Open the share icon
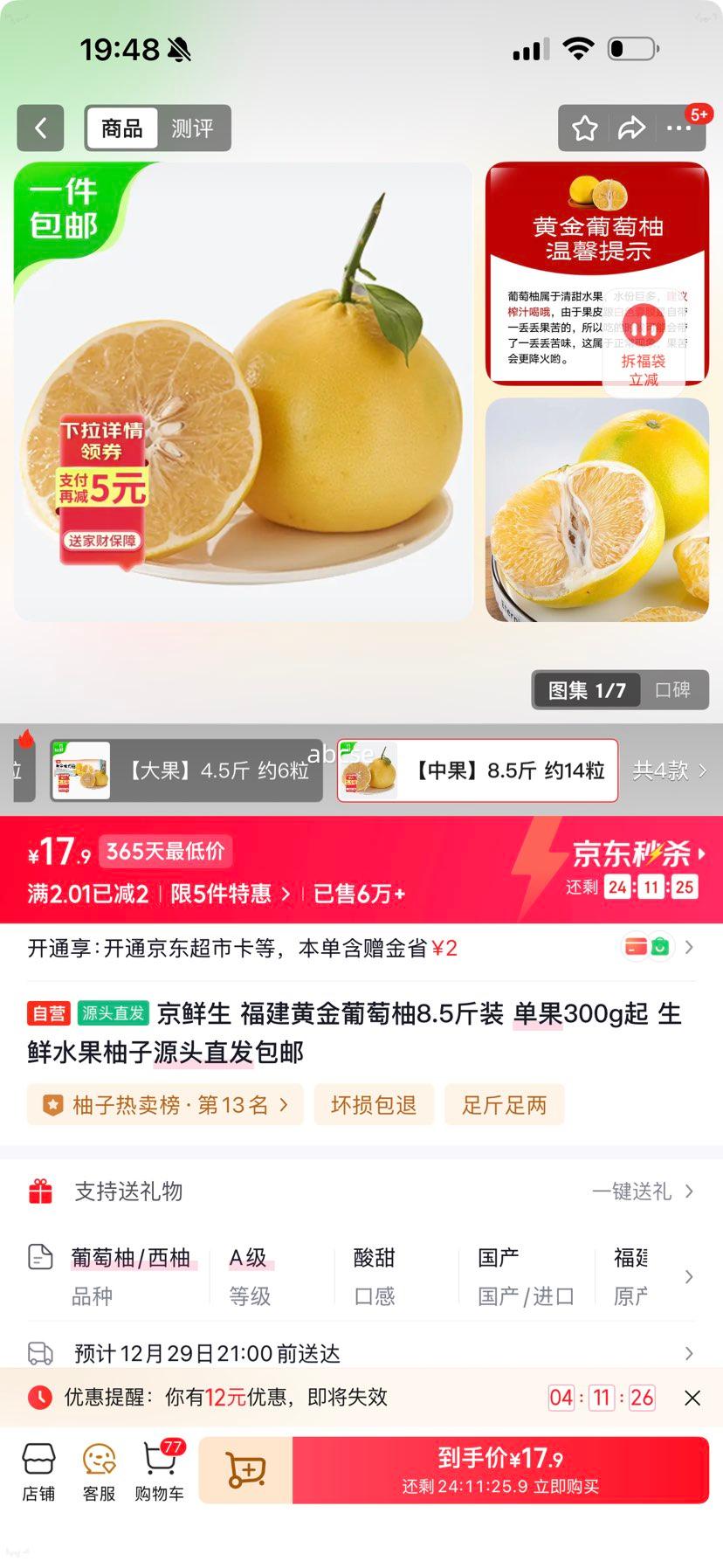 (x=630, y=128)
